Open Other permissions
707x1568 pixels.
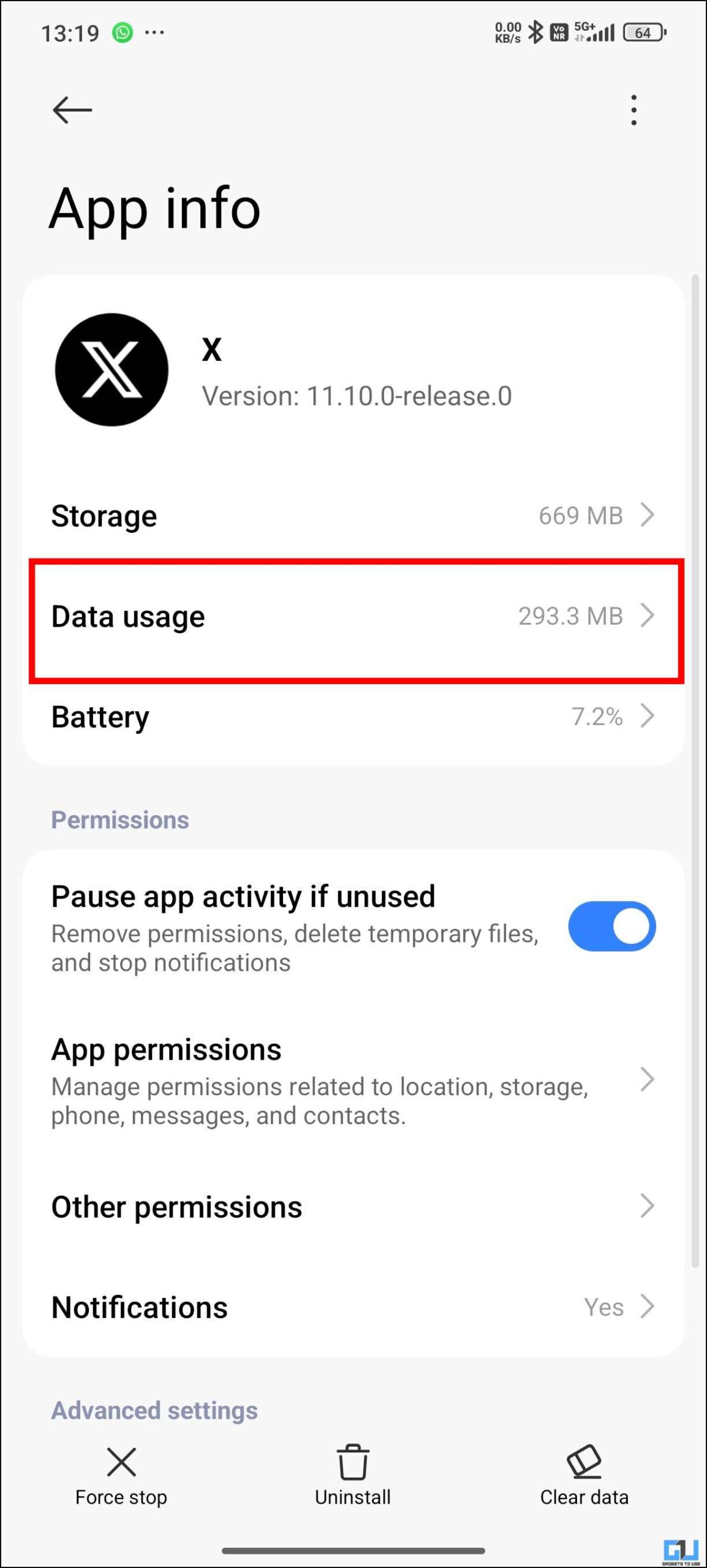(353, 1207)
